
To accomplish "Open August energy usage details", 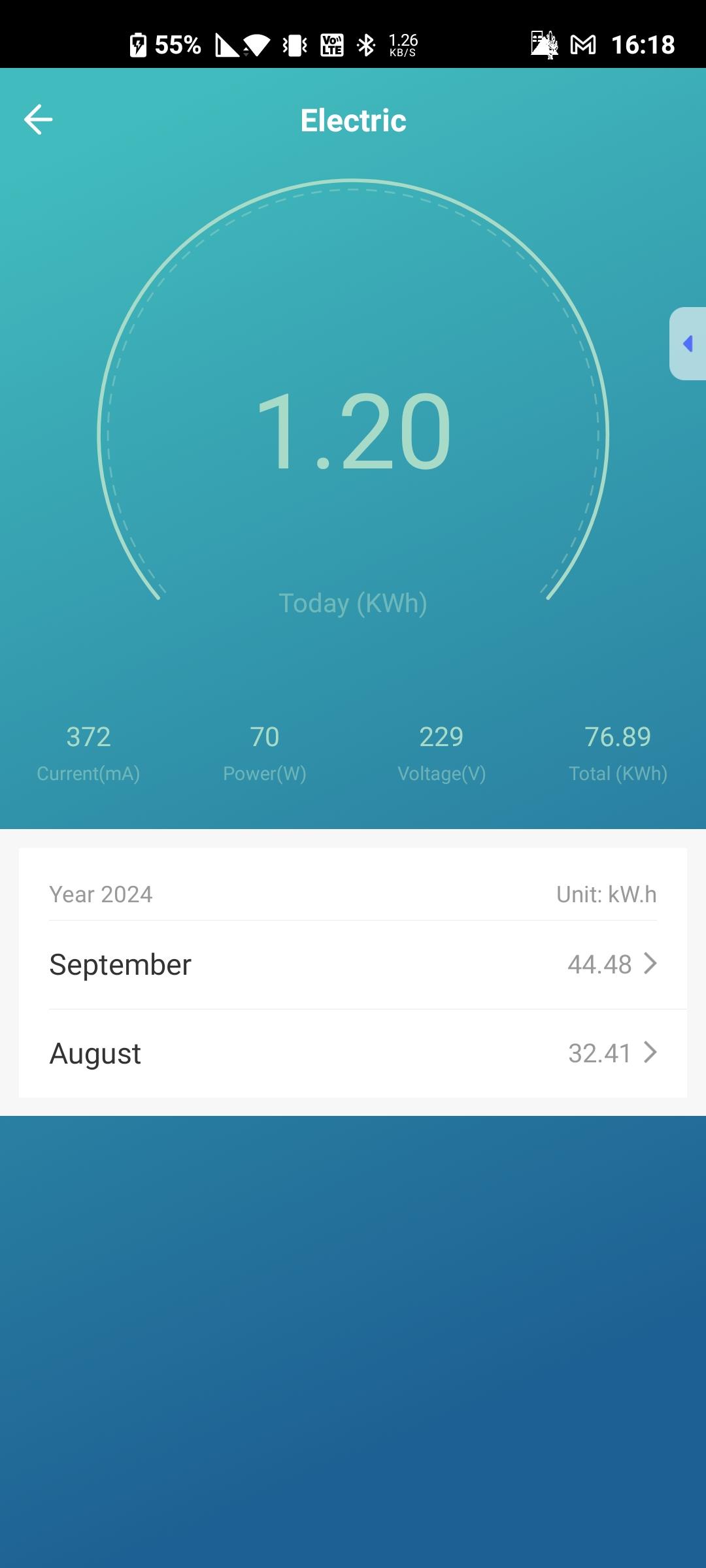I will click(353, 1053).
